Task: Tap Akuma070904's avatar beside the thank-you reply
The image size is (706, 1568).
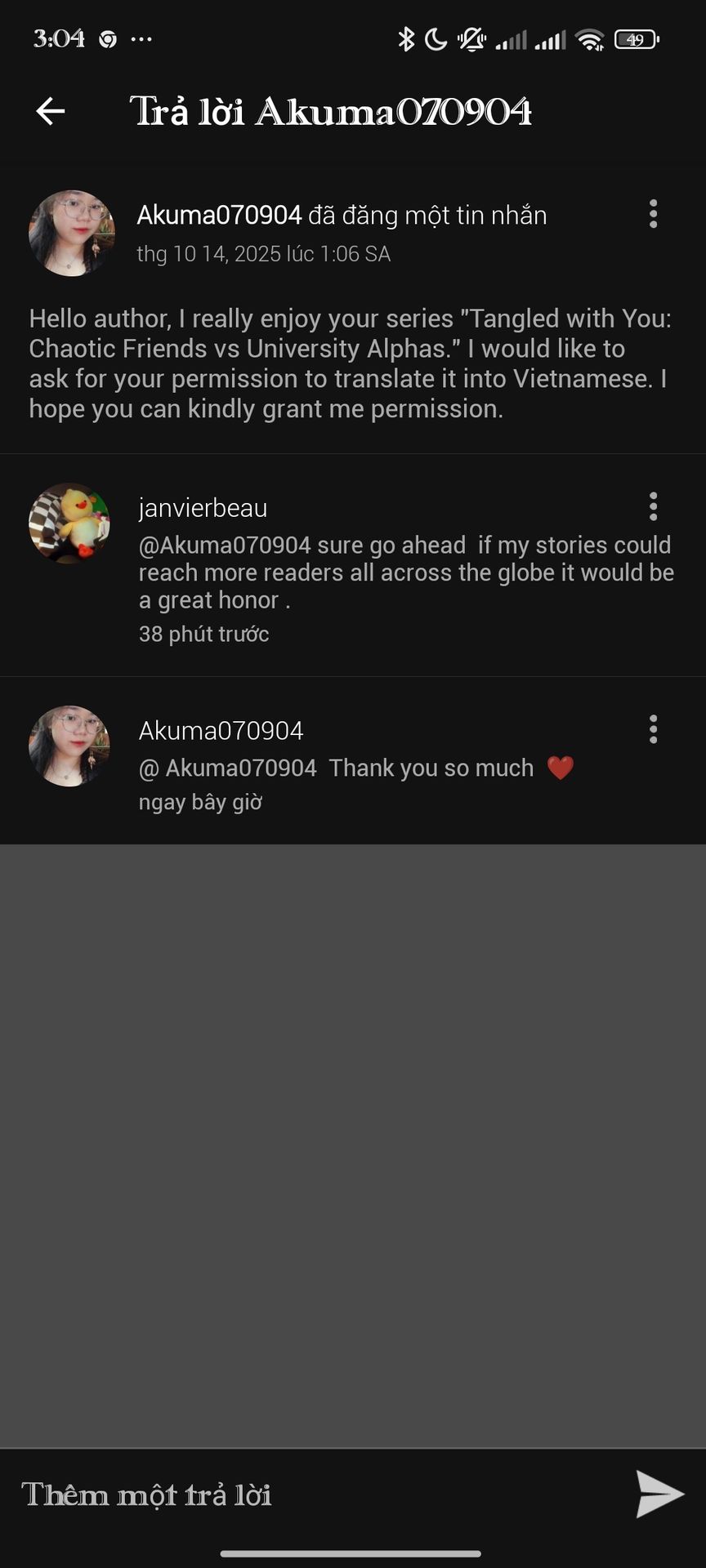Action: click(x=69, y=746)
